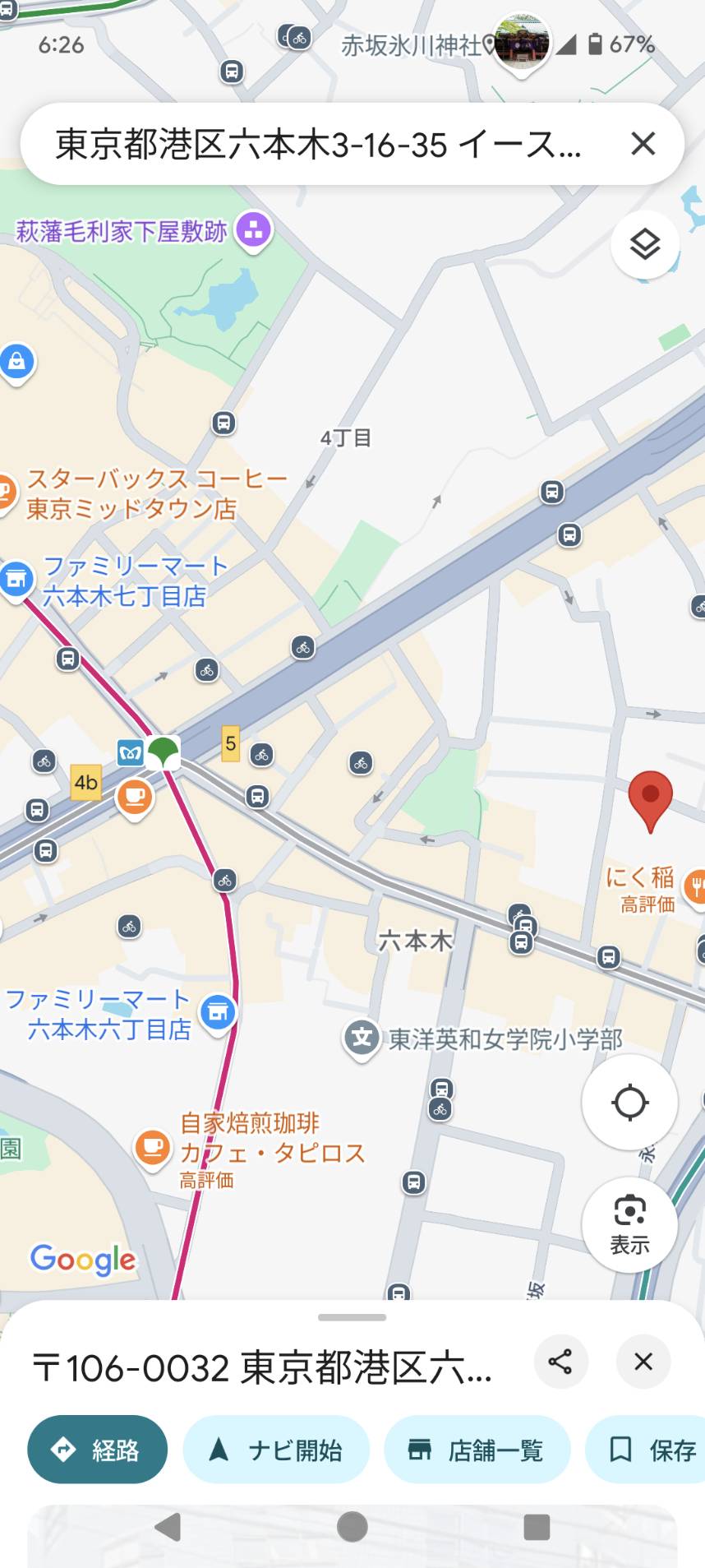The height and width of the screenshot is (1568, 705).
Task: Go back using the system back button
Action: [168, 1527]
